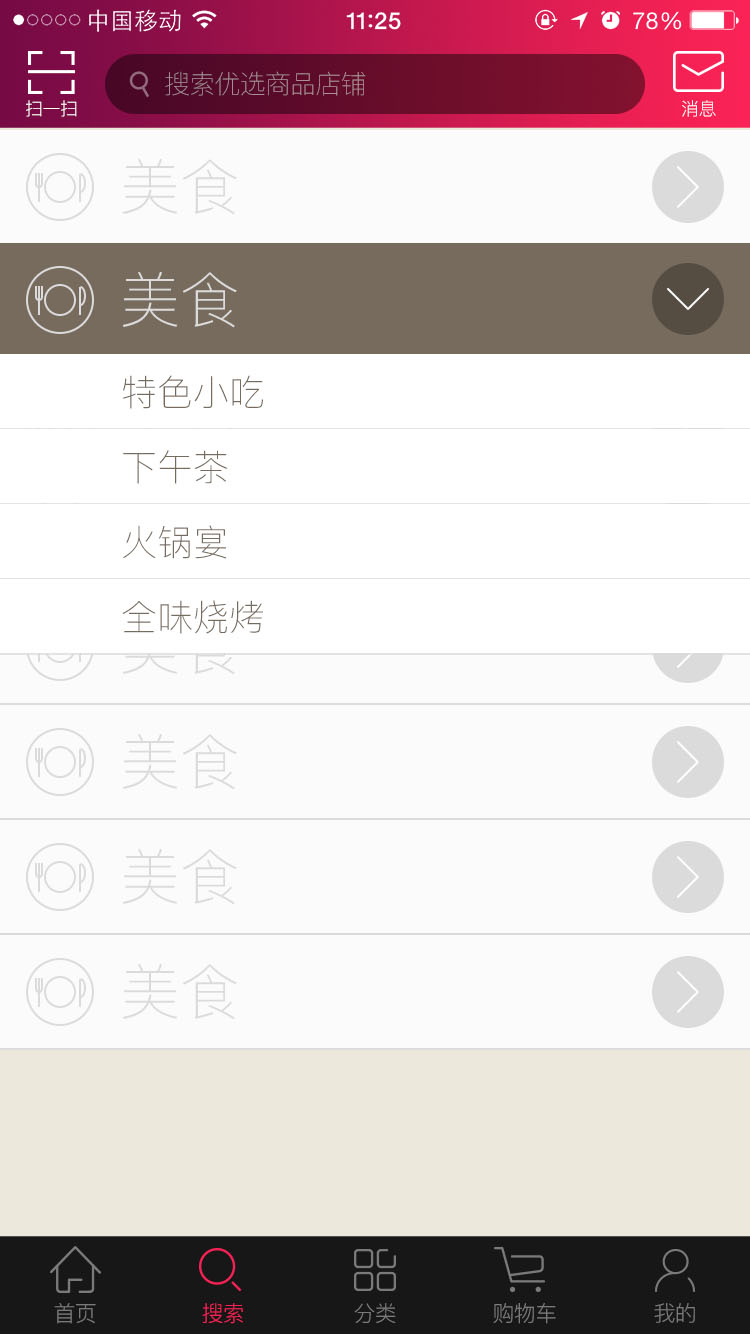Viewport: 750px width, 1334px height.
Task: Collapse the expanded 美食 category
Action: 687,299
